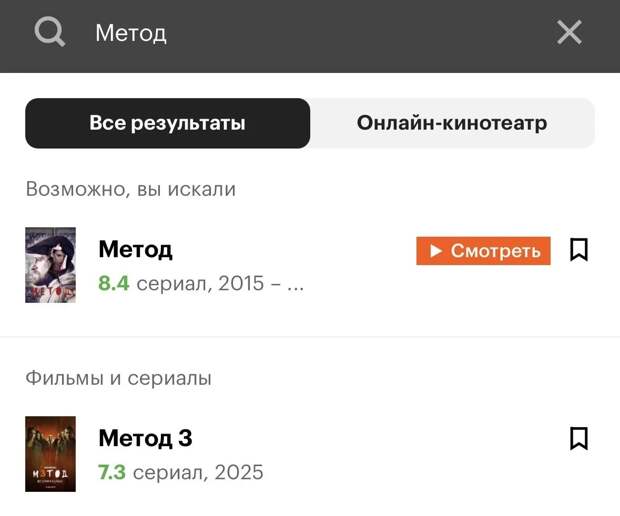The image size is (620, 516).
Task: Select the "Все результаты" tab
Action: (167, 124)
